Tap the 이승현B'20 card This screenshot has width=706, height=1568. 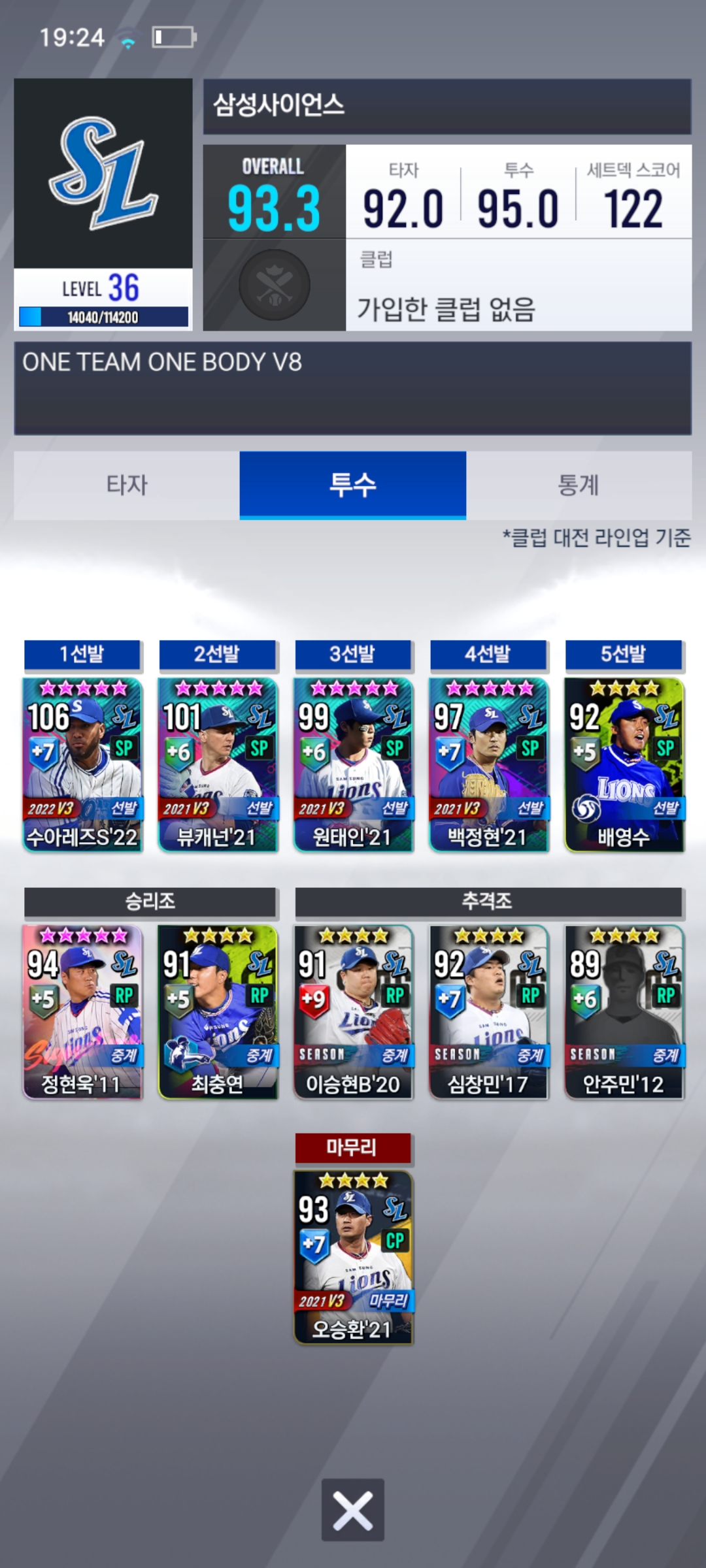point(353,1011)
